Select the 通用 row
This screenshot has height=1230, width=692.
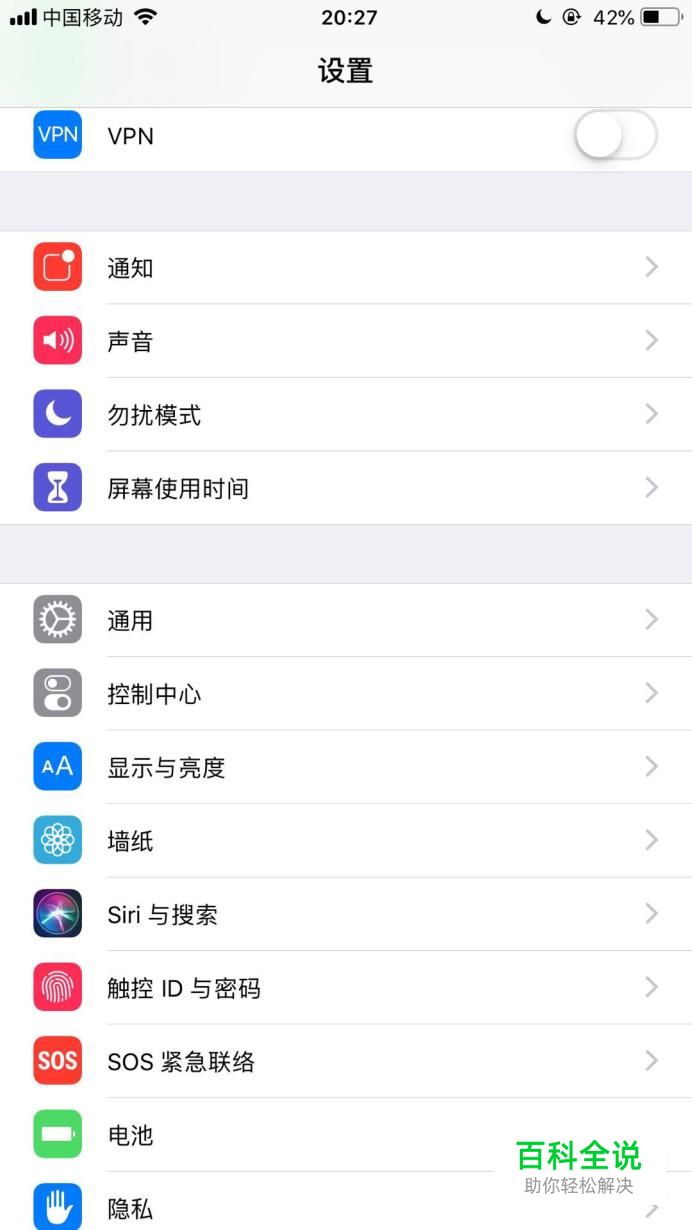pos(345,620)
